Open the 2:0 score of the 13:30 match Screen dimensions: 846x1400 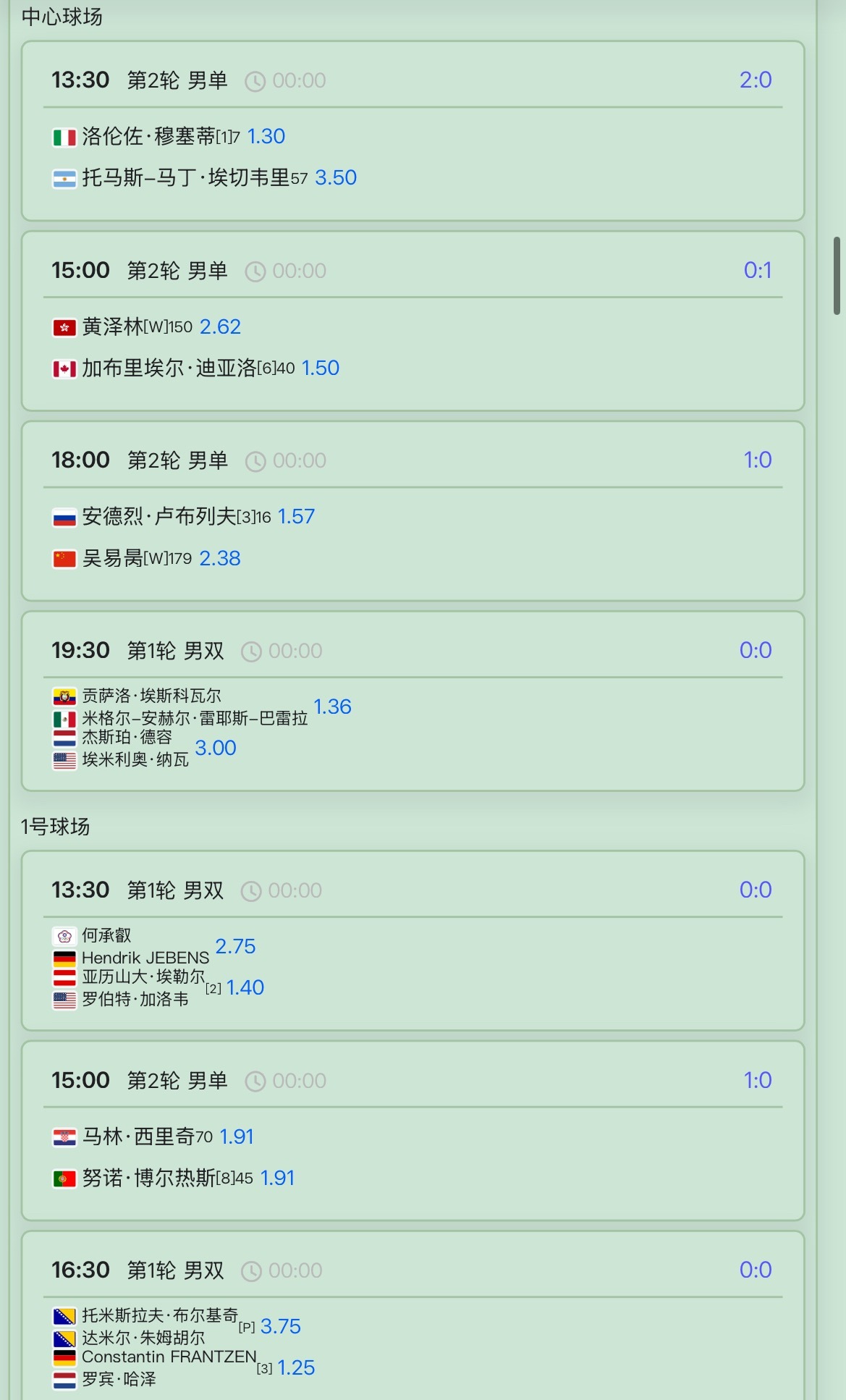click(x=756, y=80)
